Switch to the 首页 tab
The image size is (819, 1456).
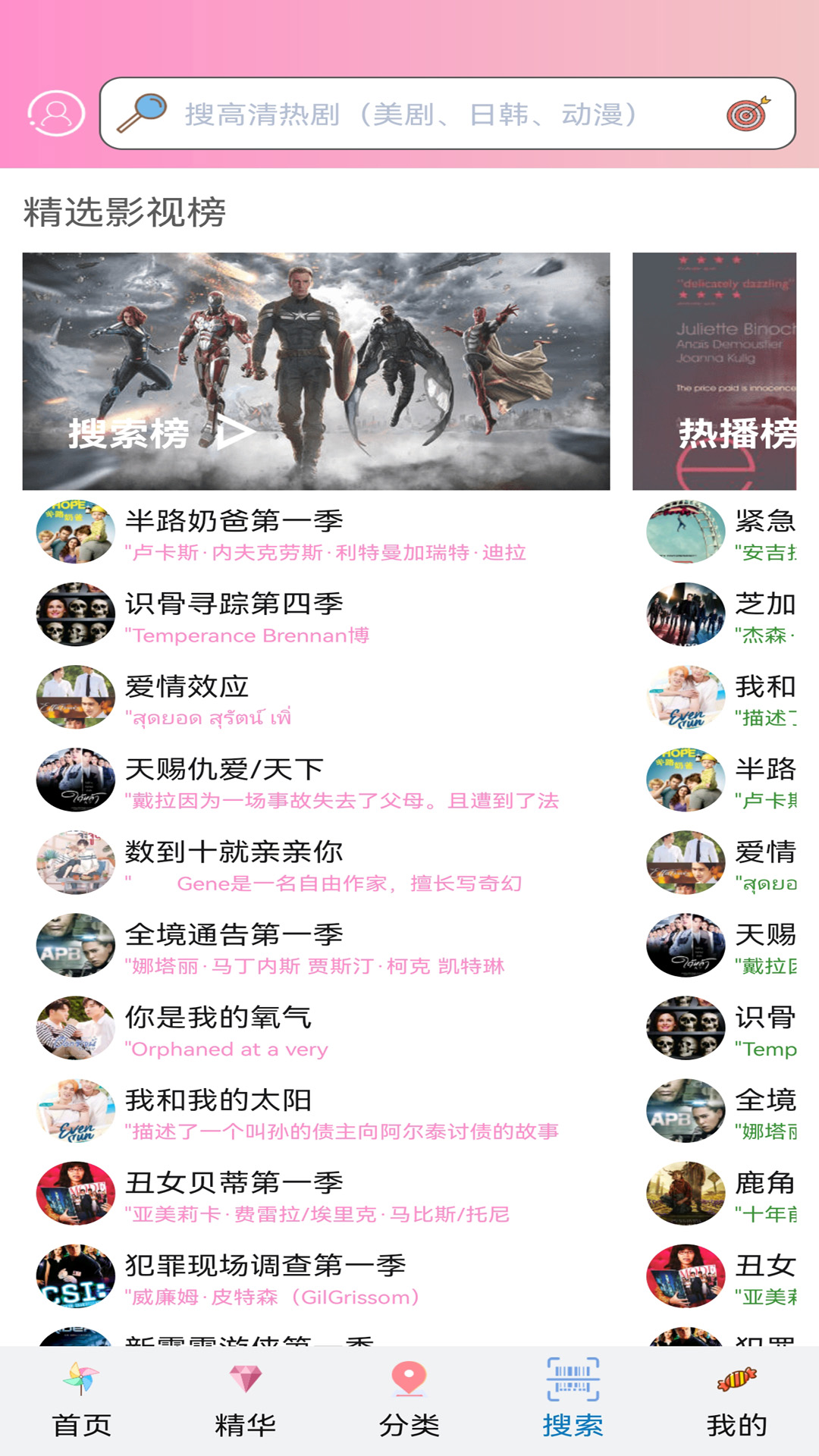tap(82, 1401)
